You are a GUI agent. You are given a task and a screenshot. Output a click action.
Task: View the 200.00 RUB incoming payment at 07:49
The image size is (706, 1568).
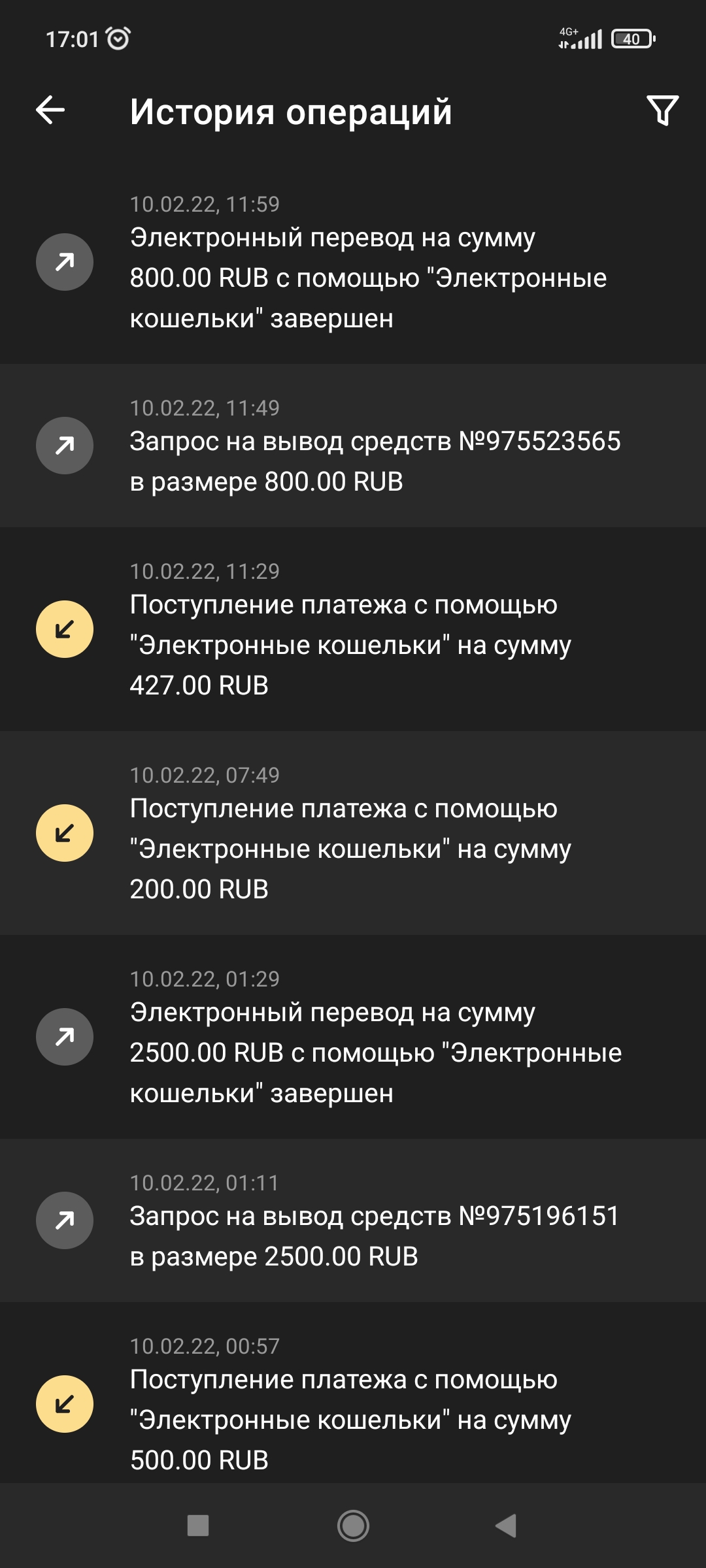pos(353,833)
